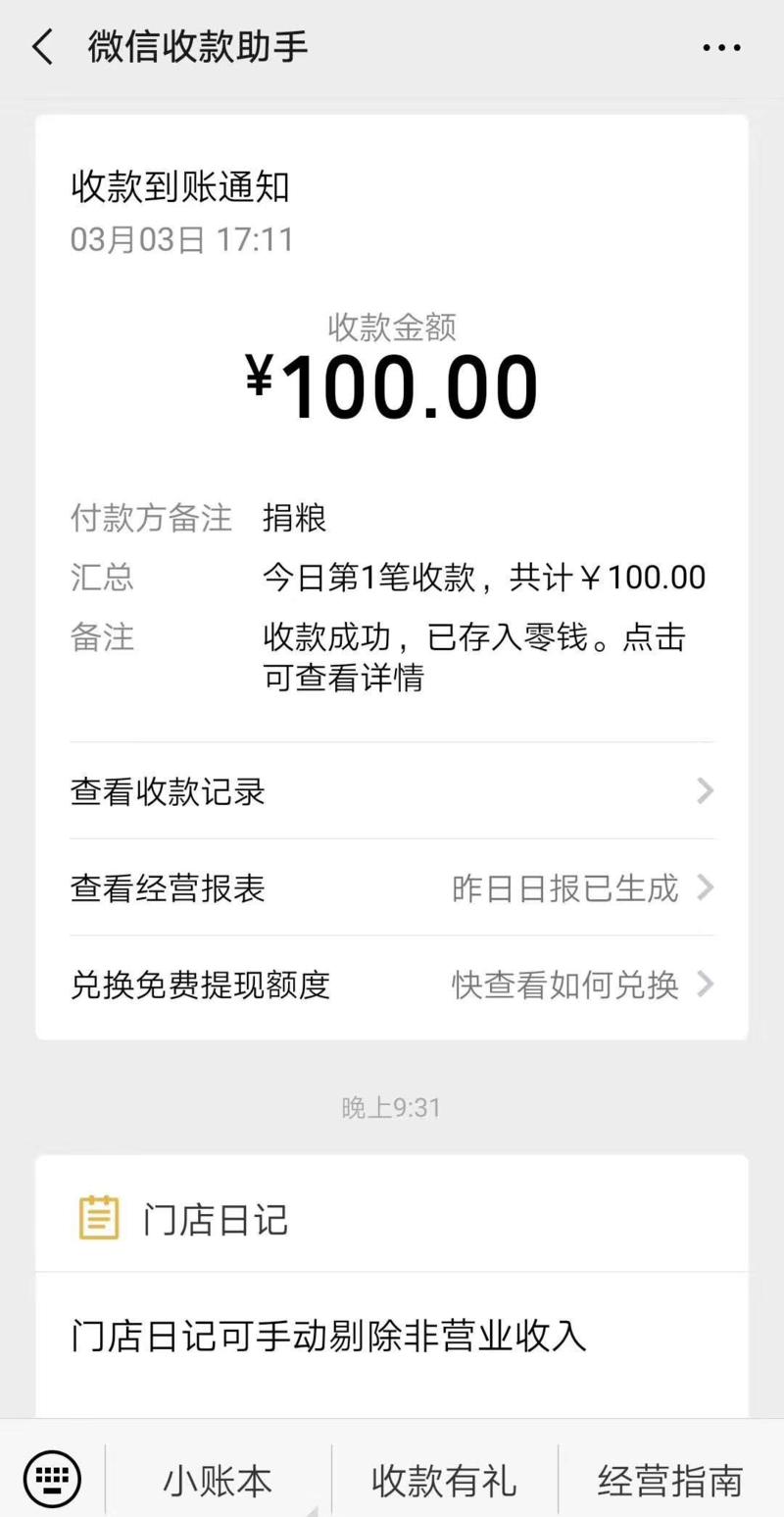Open the 查看收款记录 entry
784x1517 pixels.
coord(167,792)
